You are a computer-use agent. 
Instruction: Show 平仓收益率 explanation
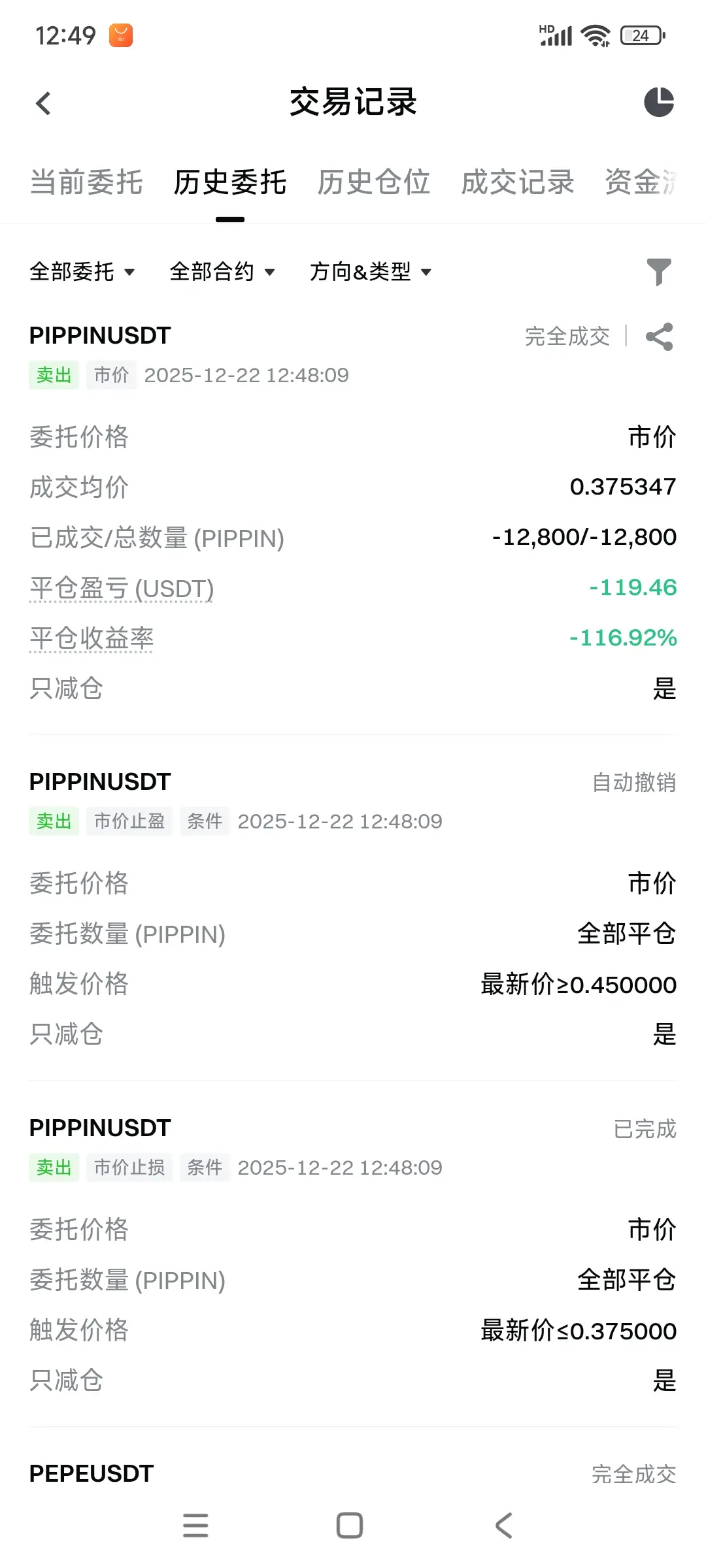(92, 638)
